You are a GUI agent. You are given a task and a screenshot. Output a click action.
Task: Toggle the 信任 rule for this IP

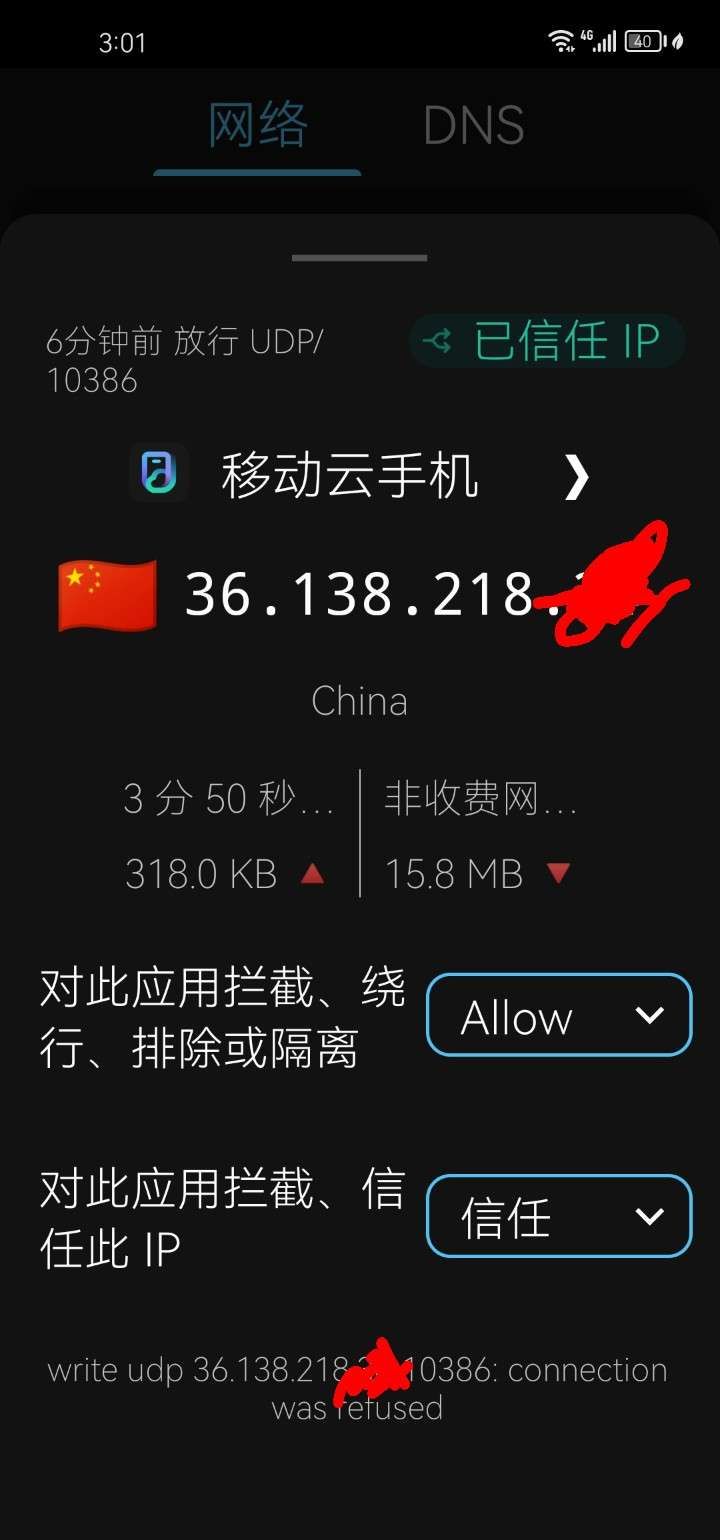tap(557, 1216)
